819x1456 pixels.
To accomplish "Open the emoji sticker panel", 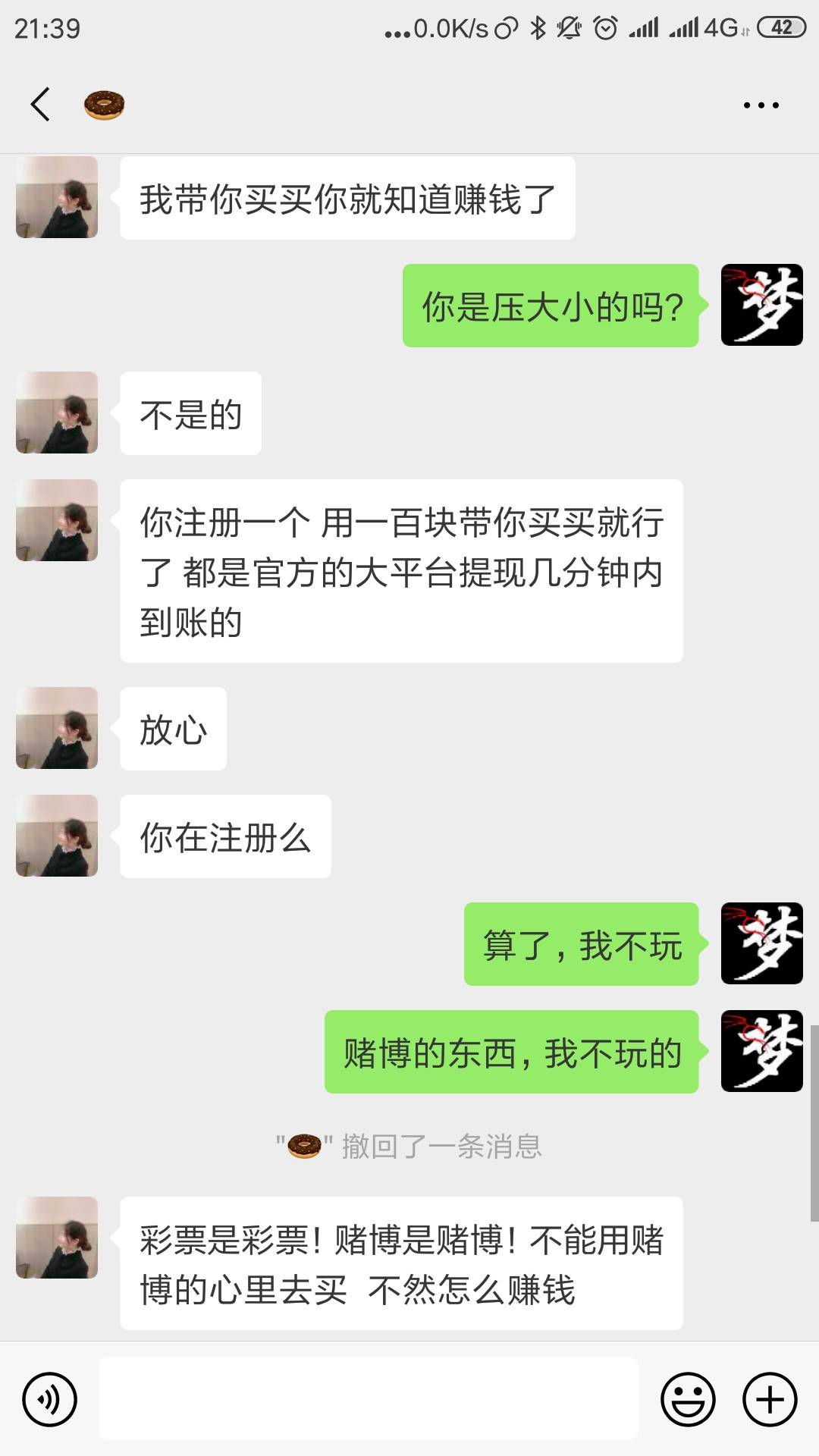I will (x=688, y=1399).
